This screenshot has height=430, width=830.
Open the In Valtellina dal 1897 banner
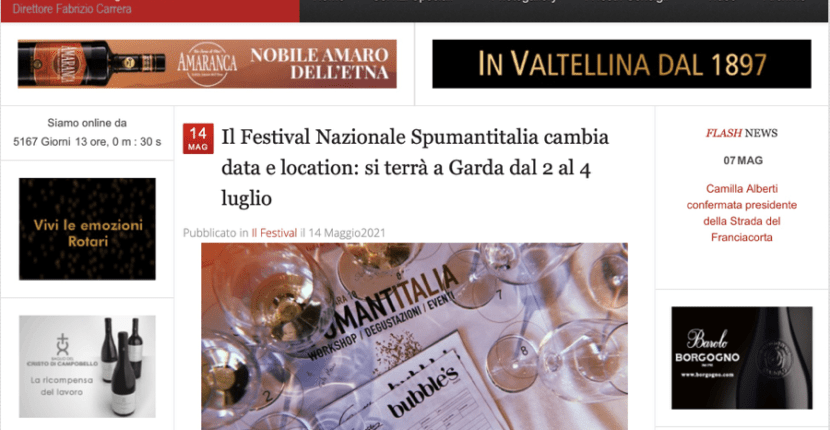click(621, 64)
